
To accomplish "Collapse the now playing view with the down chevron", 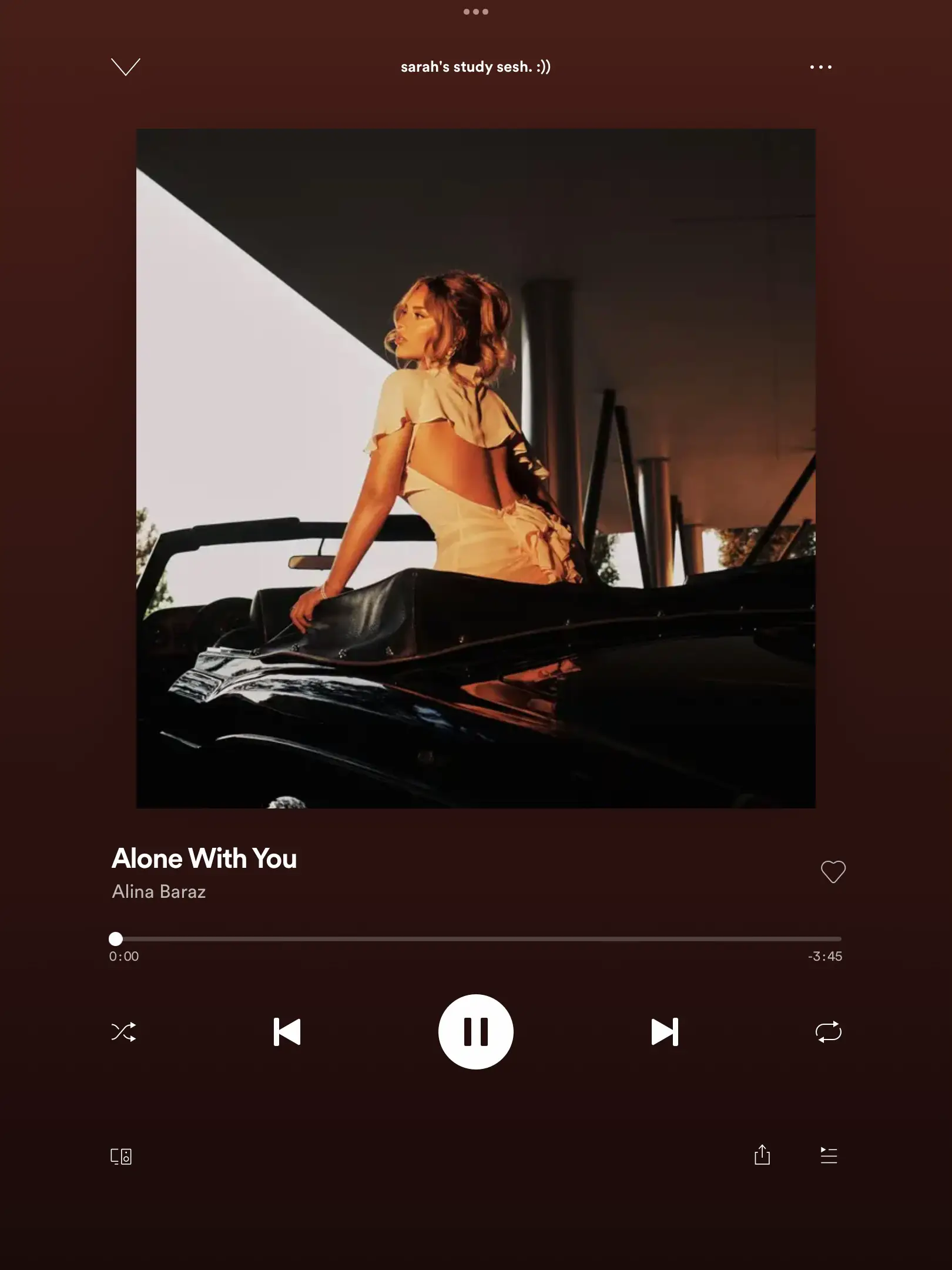I will pos(125,67).
